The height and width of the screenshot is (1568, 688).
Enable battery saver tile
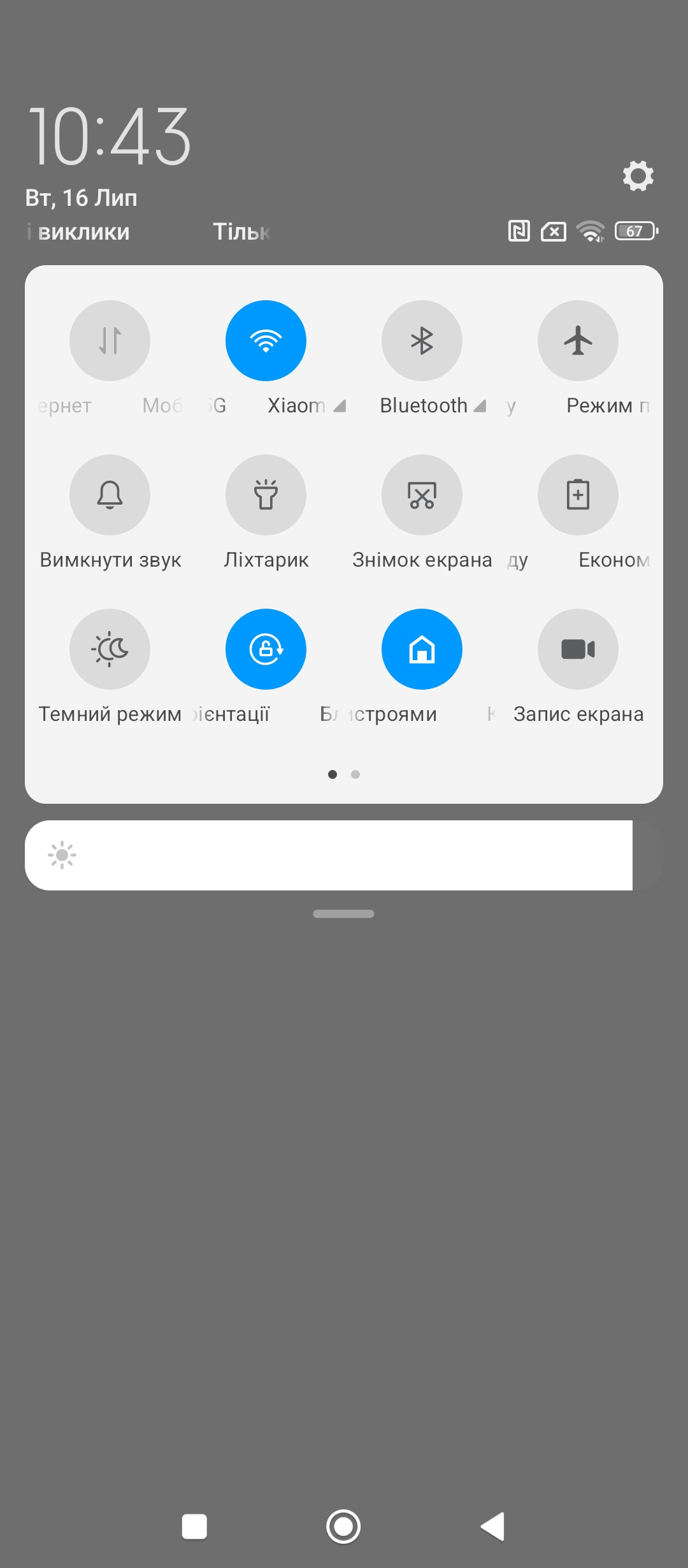(578, 495)
